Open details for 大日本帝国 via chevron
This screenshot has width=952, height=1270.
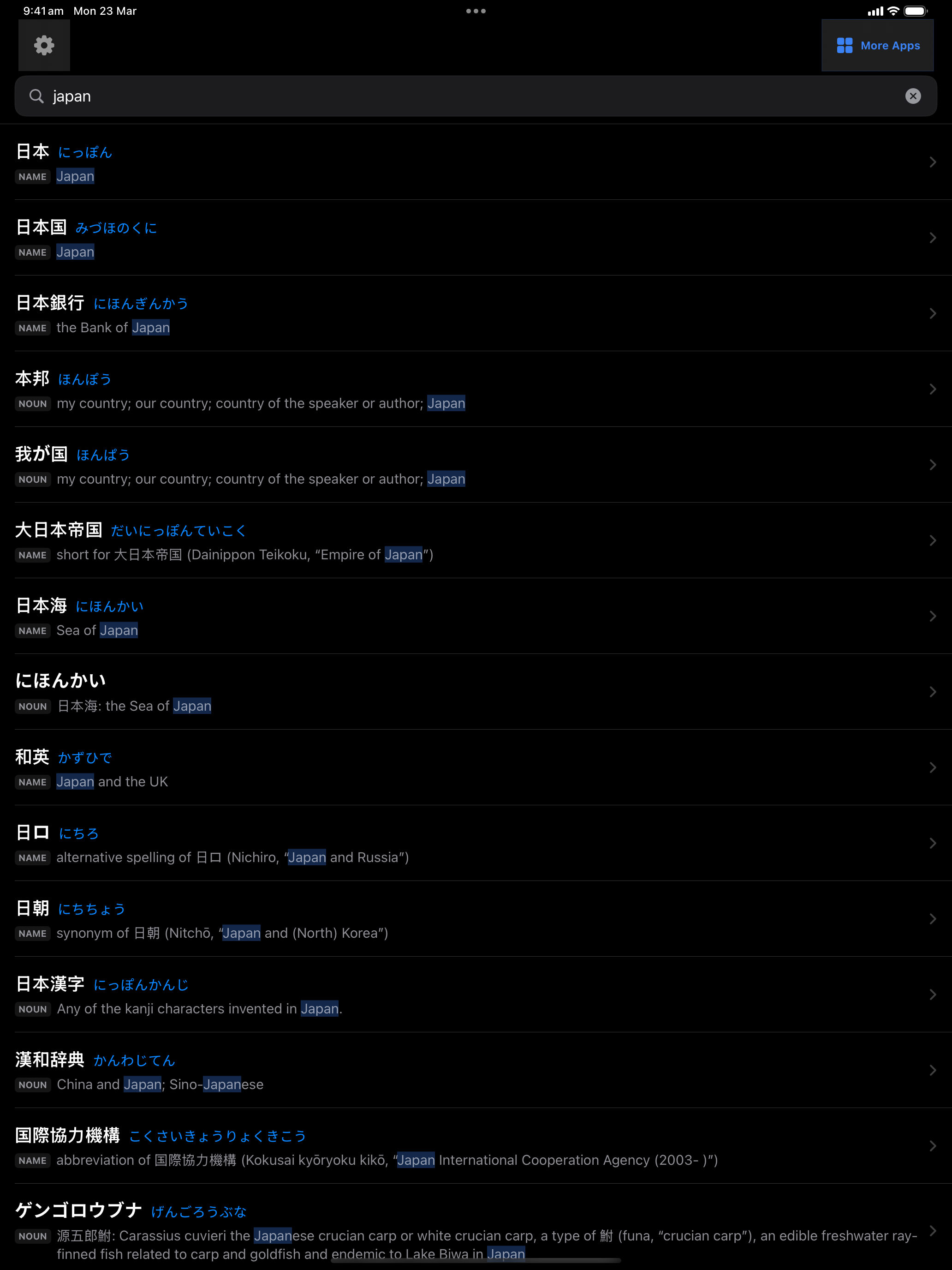[x=932, y=540]
